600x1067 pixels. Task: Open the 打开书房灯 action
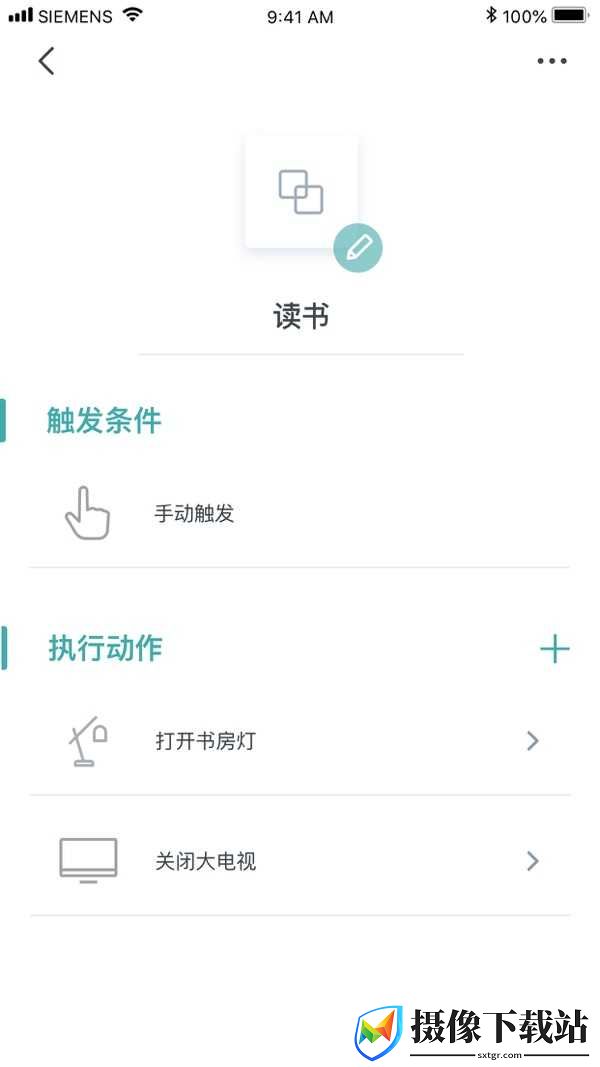[x=299, y=740]
